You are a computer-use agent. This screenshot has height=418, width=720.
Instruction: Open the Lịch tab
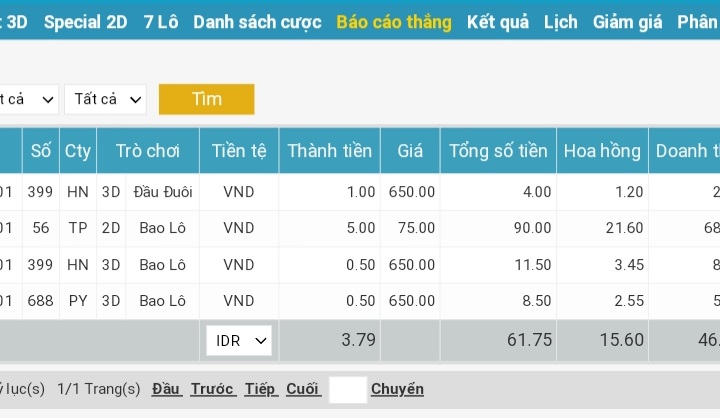[560, 21]
